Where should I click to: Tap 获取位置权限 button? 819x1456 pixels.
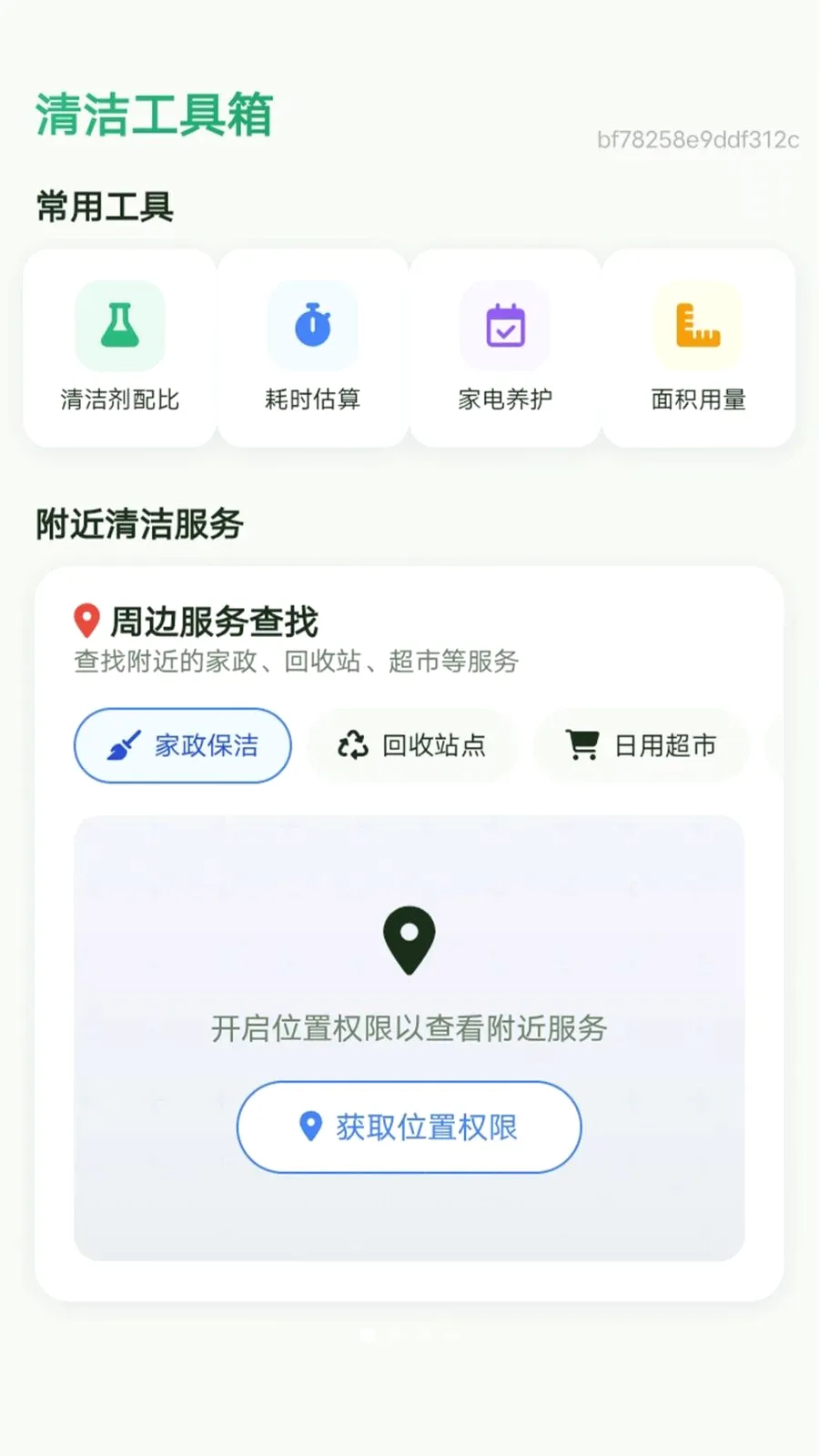(409, 1127)
